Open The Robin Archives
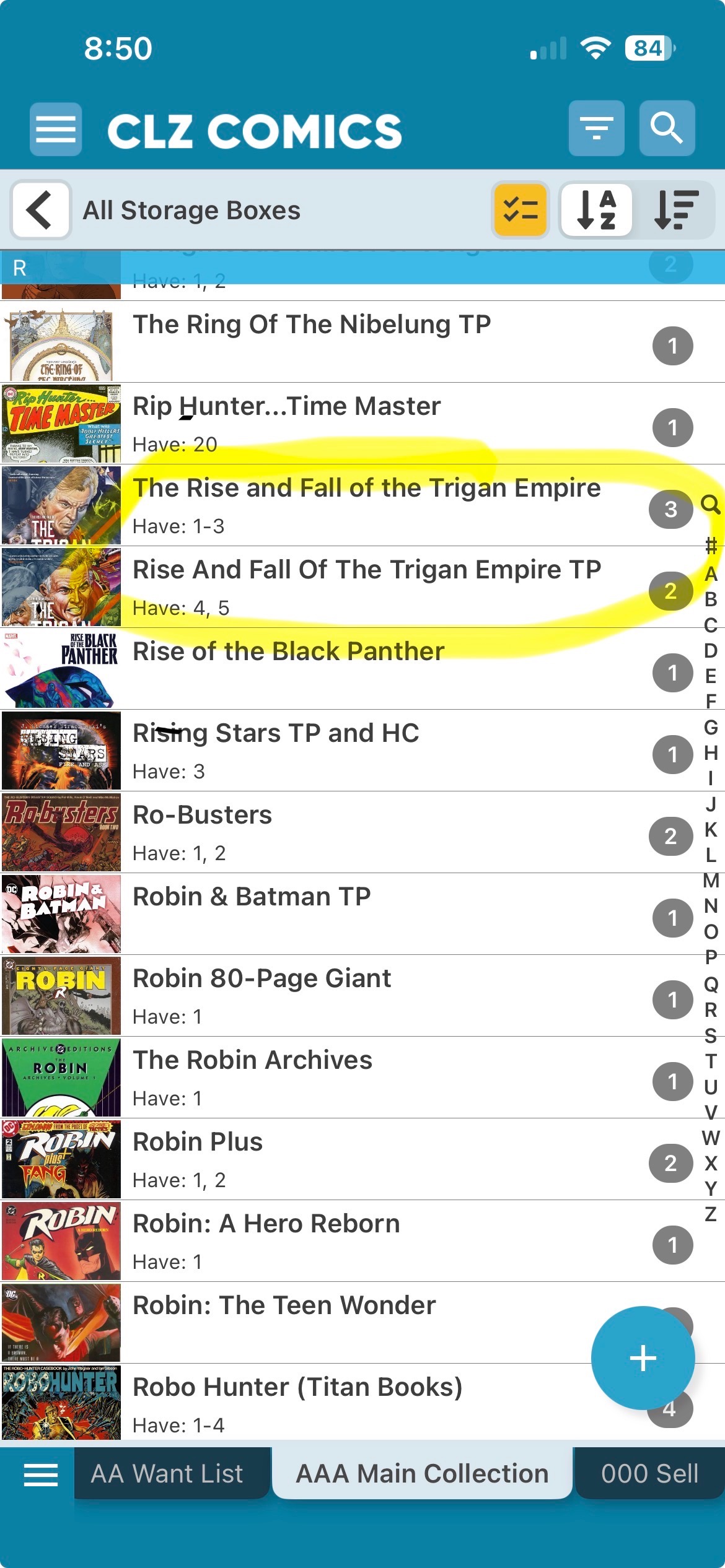The height and width of the screenshot is (1568, 725). [x=252, y=1061]
